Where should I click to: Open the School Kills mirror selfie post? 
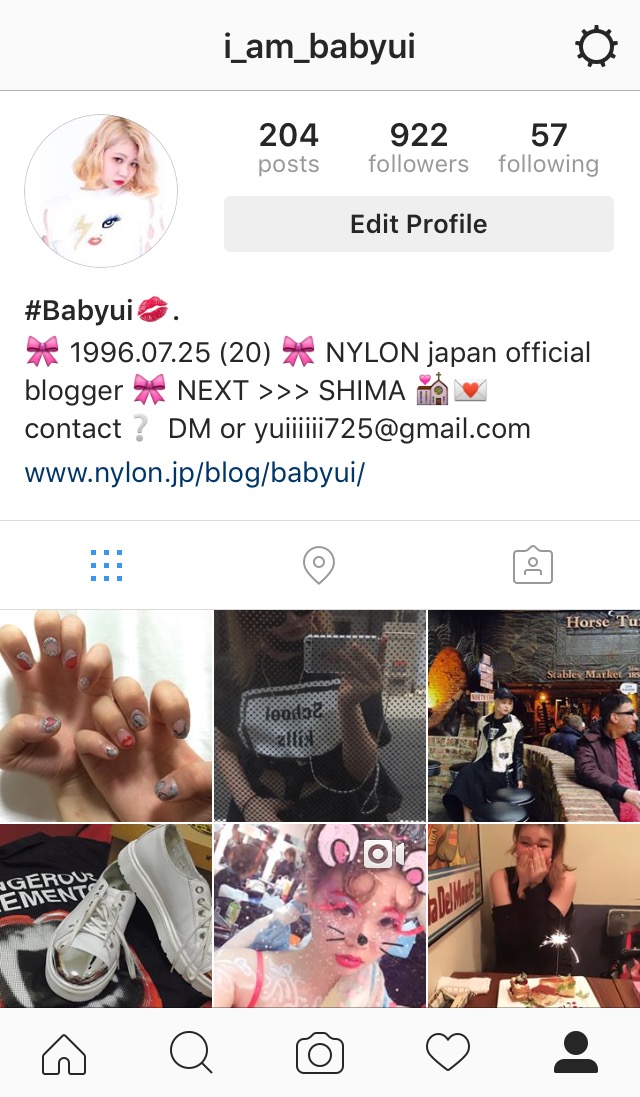[x=319, y=715]
